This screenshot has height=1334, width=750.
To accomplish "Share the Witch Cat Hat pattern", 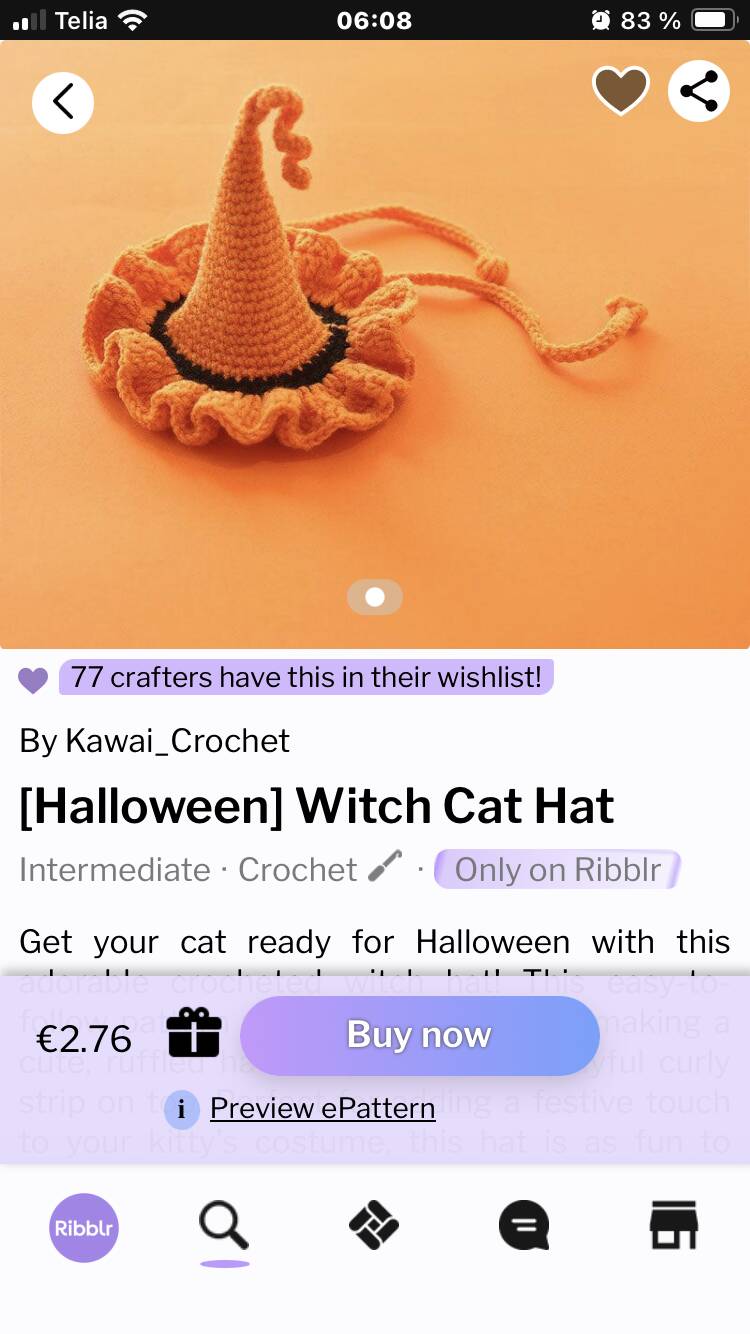I will (699, 91).
